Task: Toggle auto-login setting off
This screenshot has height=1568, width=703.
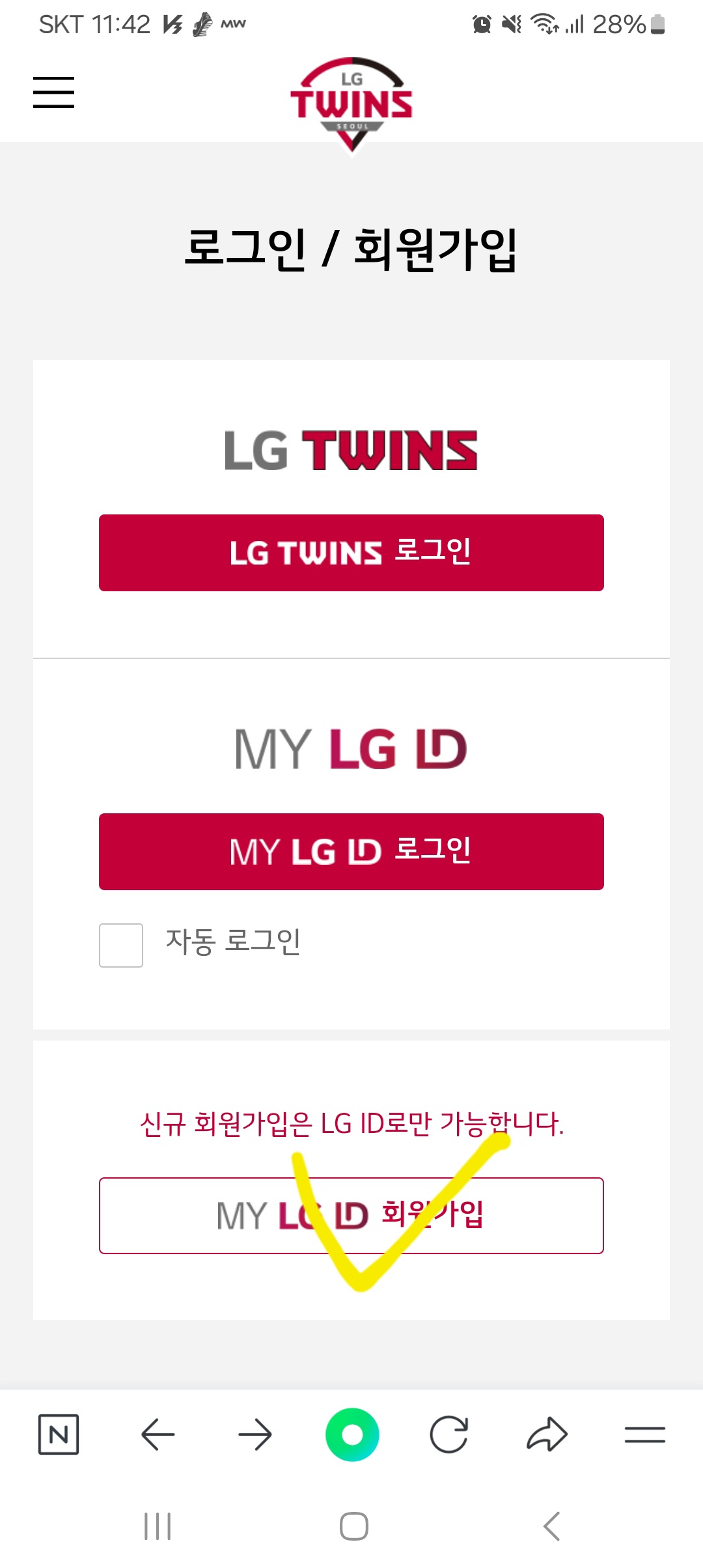Action: (120, 945)
